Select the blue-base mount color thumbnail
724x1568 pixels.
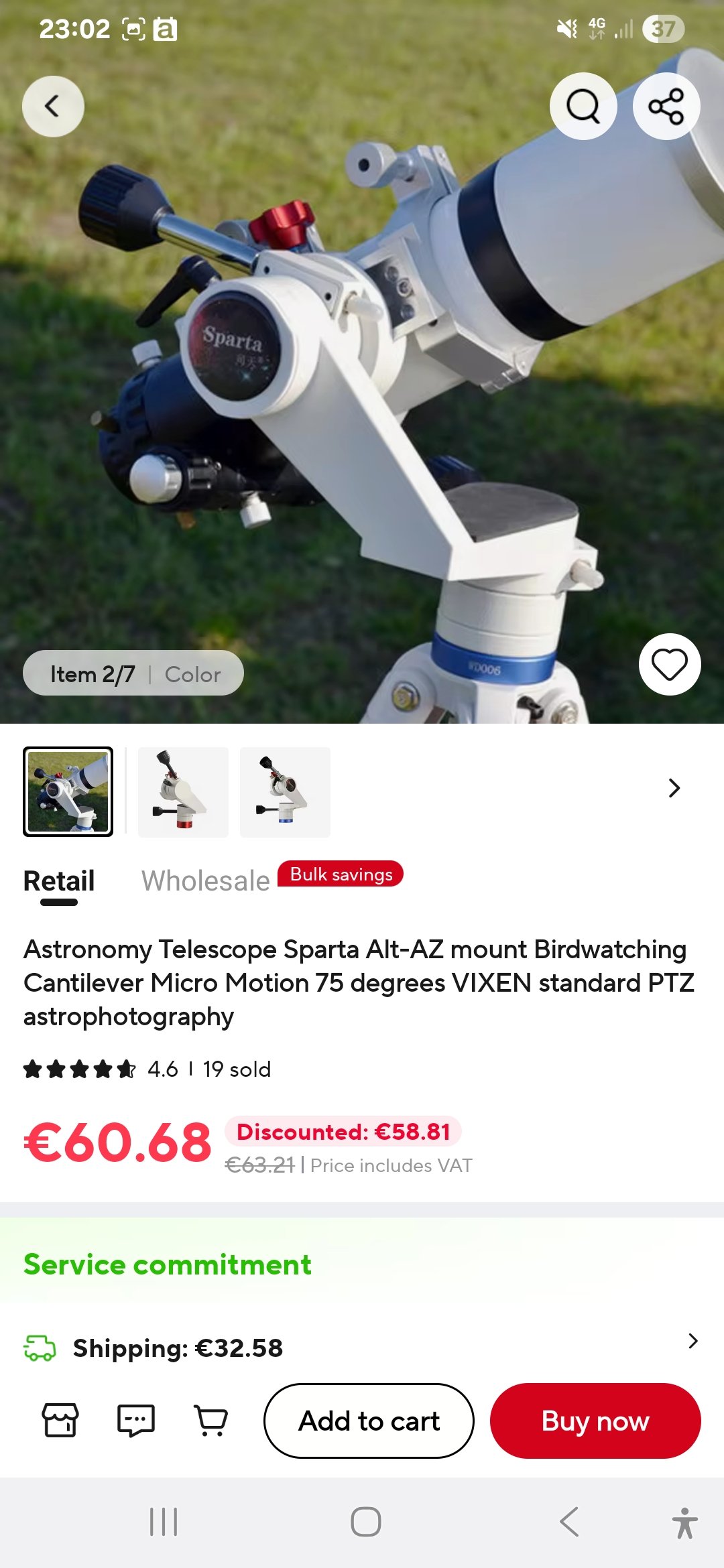click(285, 792)
